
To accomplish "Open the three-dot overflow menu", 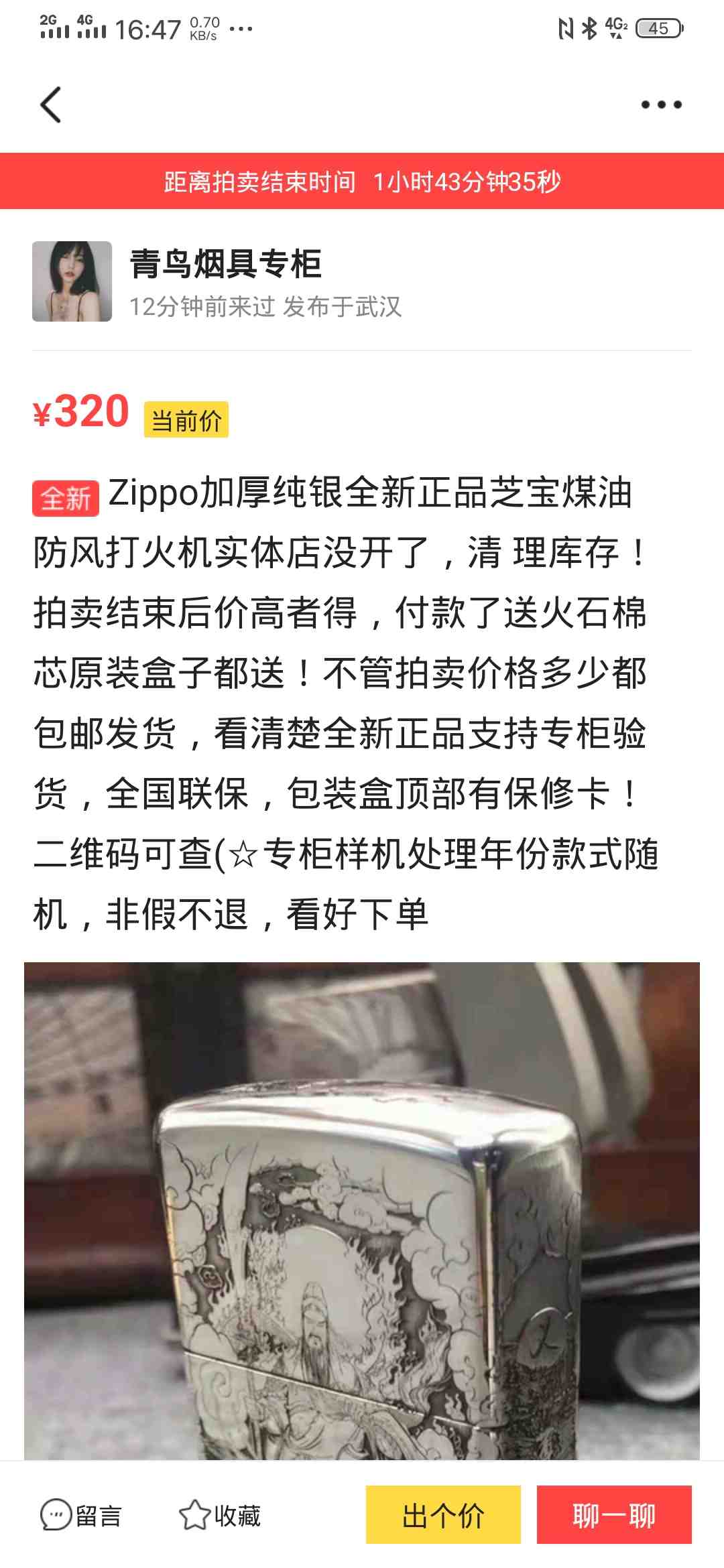I will pos(661,105).
